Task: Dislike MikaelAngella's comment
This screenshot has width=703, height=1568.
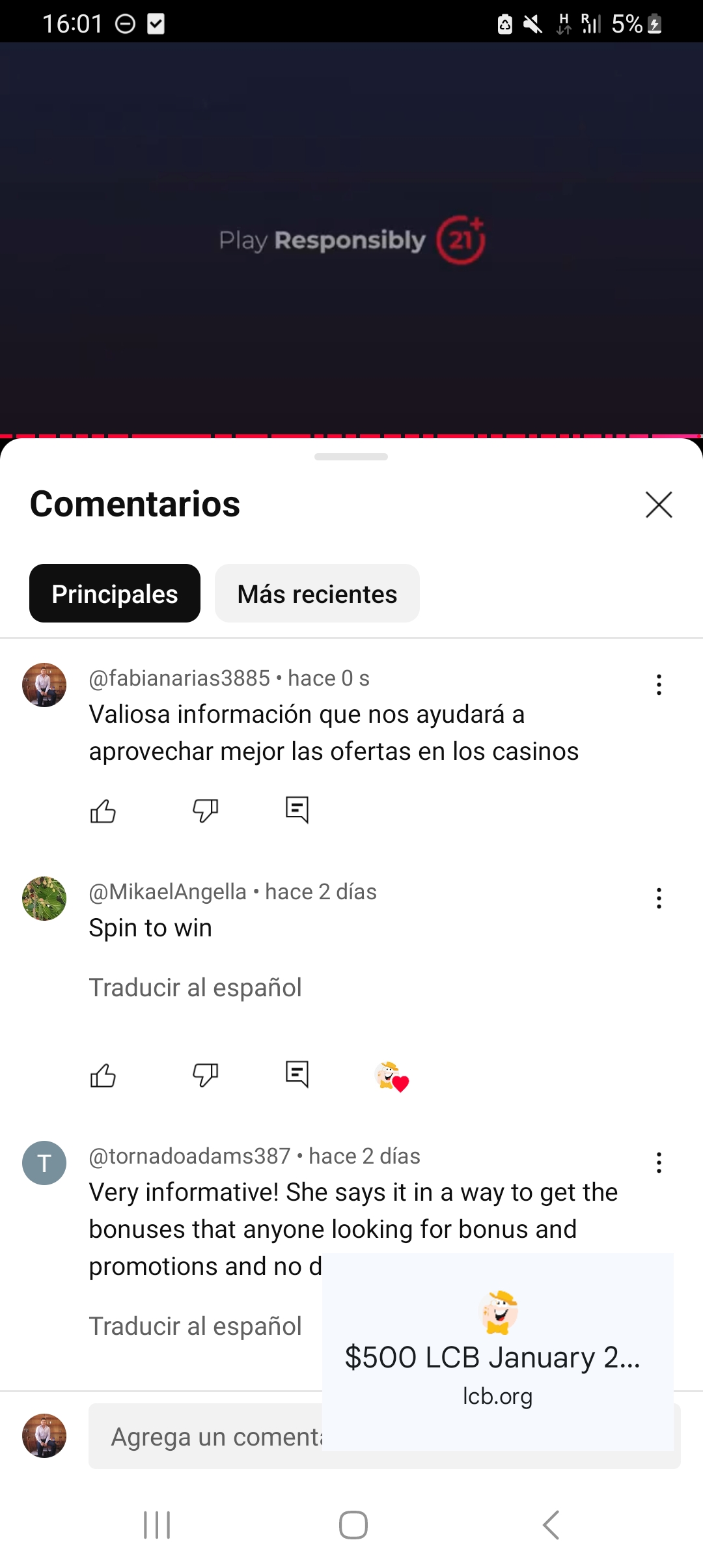Action: click(x=205, y=1075)
